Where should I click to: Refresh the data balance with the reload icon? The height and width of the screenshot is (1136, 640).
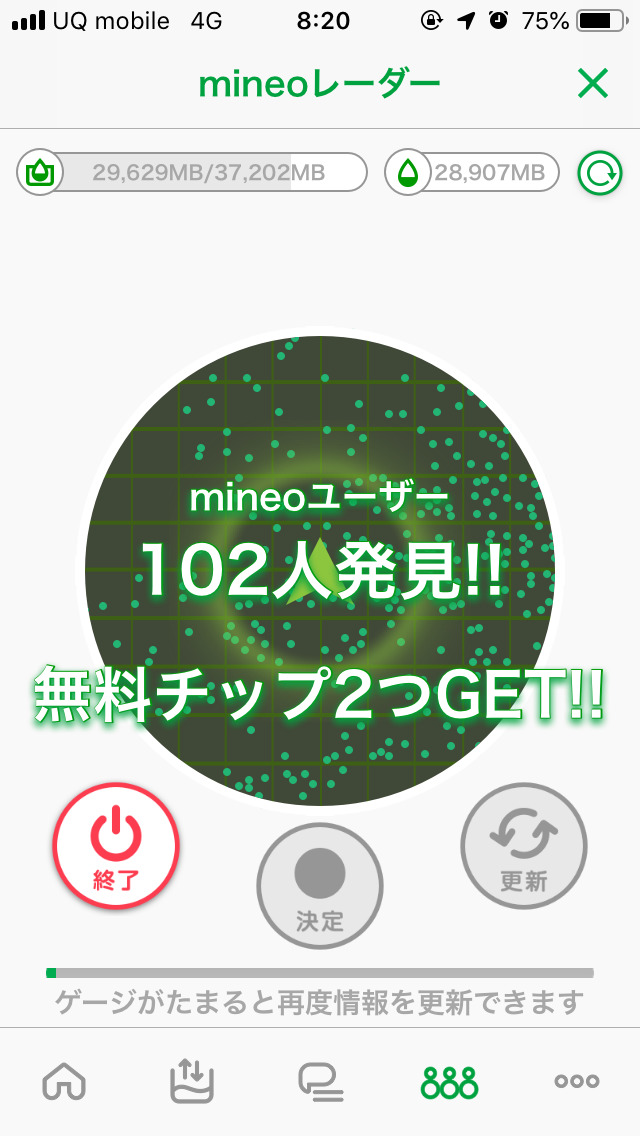click(600, 173)
